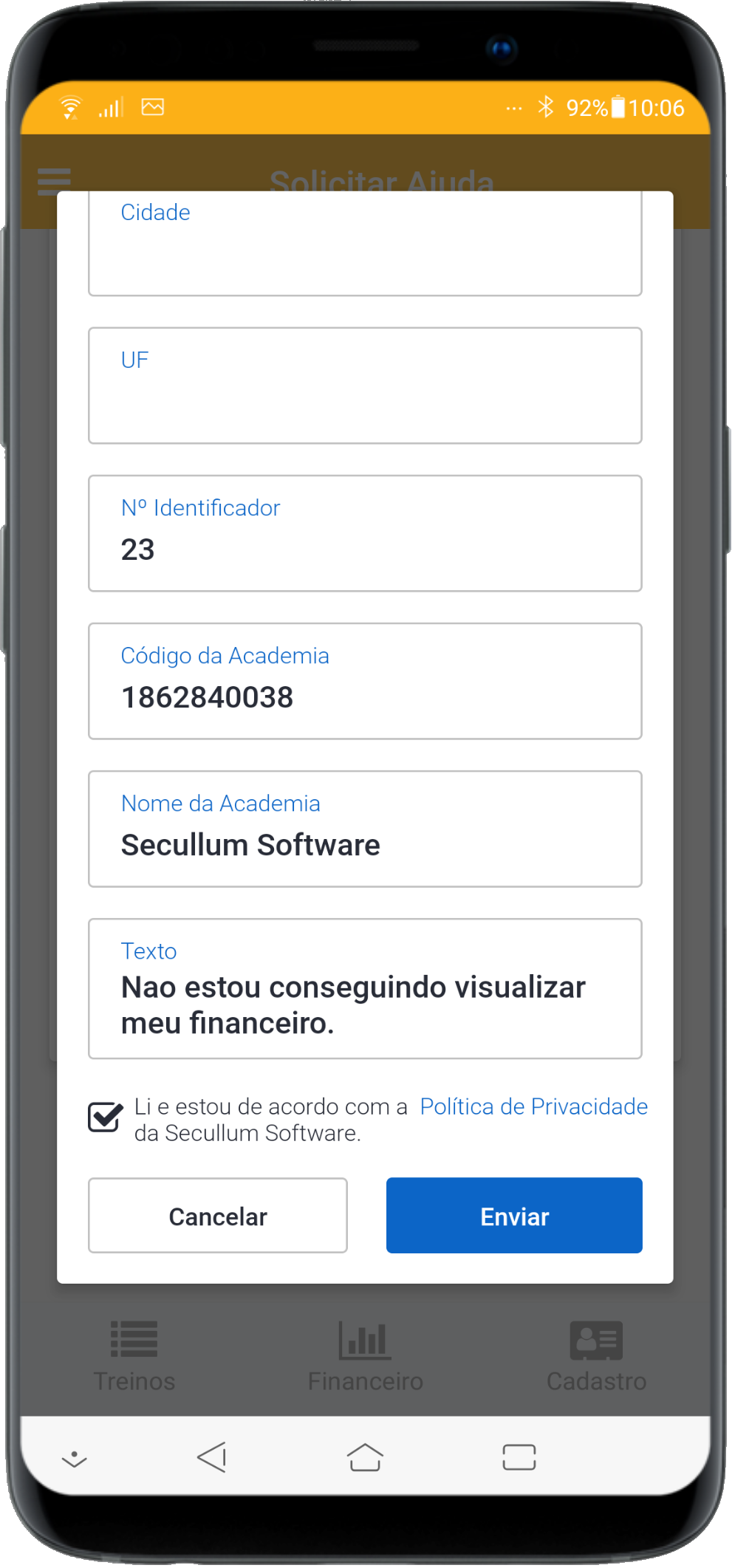Screen dimensions: 735x1568
Task: Select the UF field
Action: pyautogui.click(x=365, y=386)
